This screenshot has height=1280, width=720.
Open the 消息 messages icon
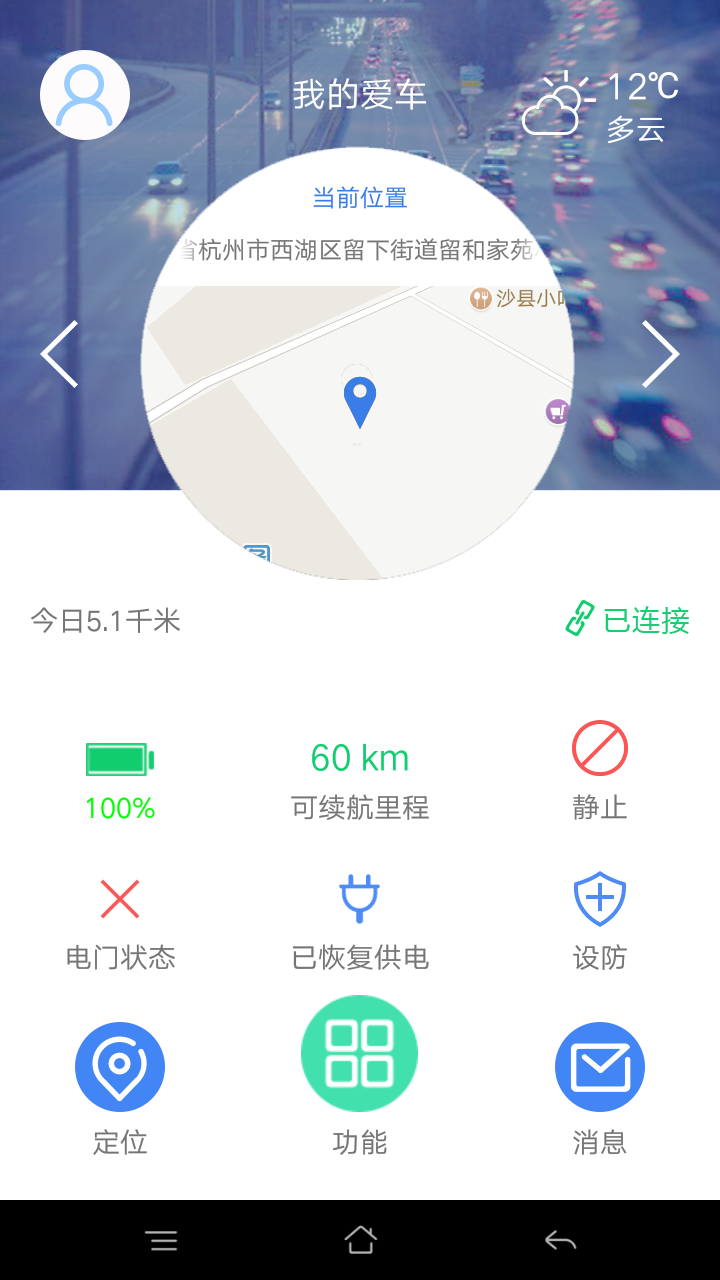(599, 1066)
